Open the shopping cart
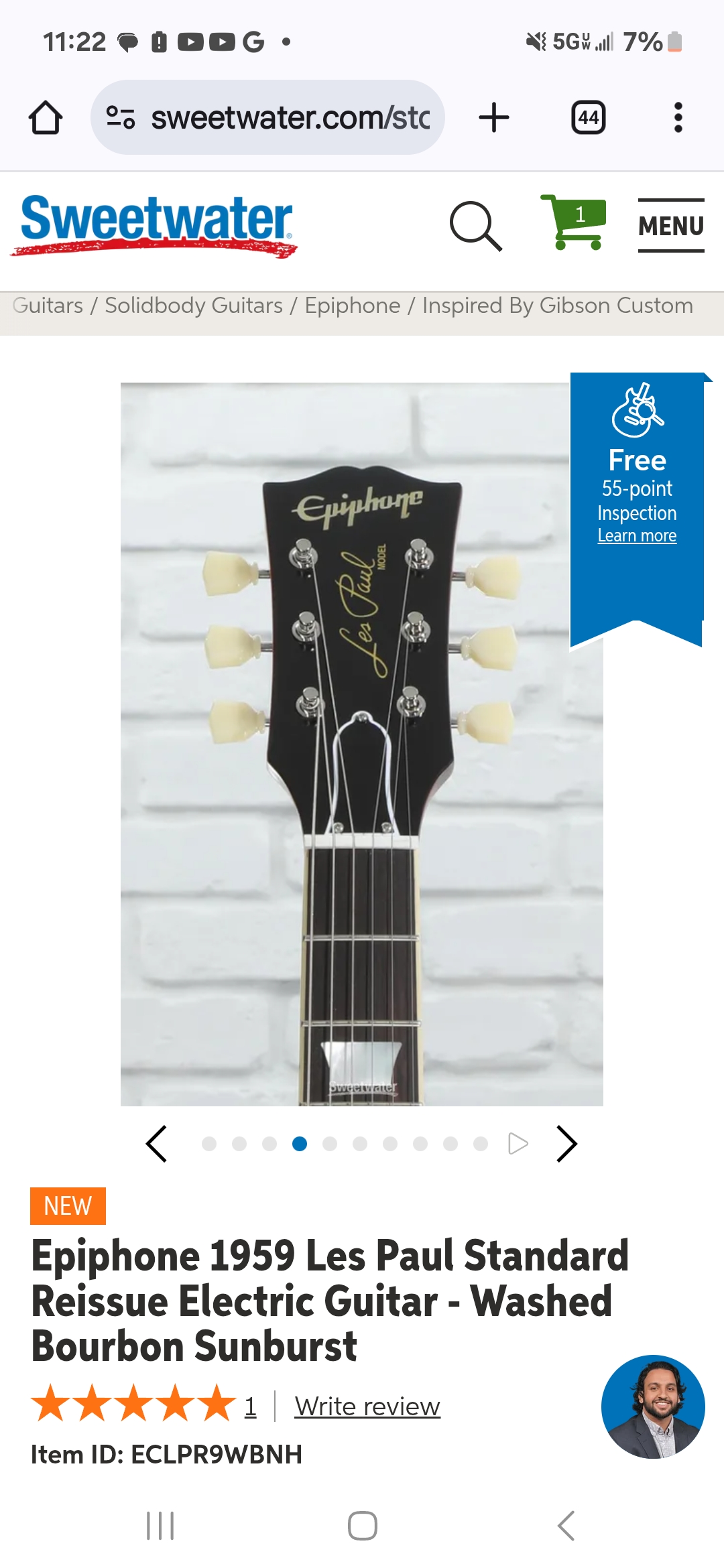Screen dimensions: 724x1568 (x=574, y=223)
